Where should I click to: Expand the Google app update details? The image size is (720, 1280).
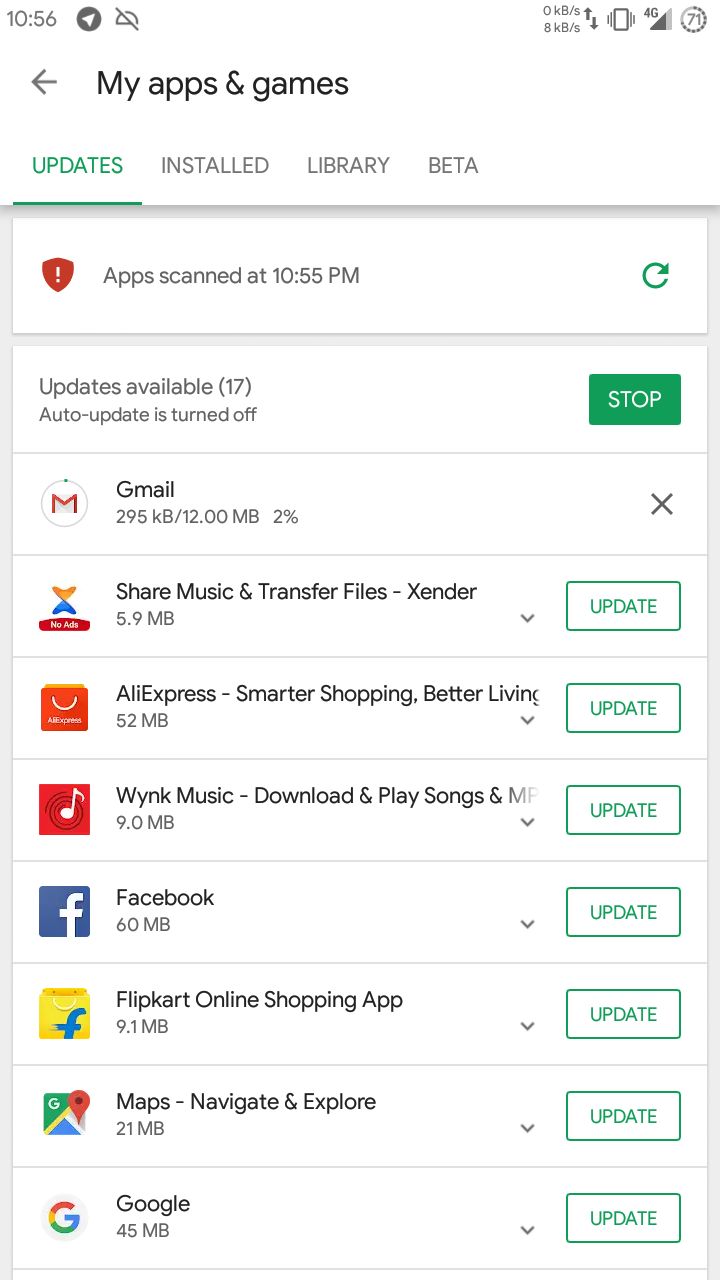tap(528, 1231)
